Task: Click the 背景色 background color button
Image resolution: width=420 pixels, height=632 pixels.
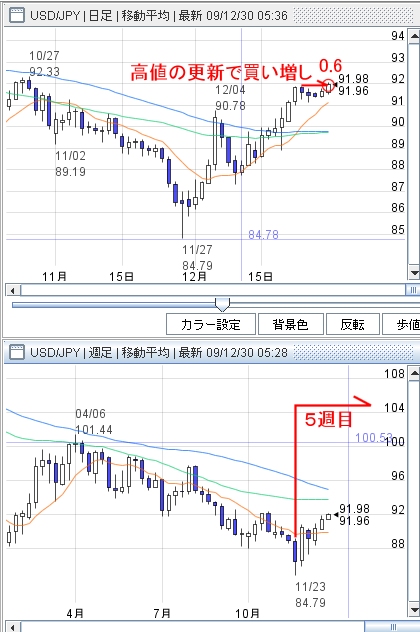Action: (291, 324)
